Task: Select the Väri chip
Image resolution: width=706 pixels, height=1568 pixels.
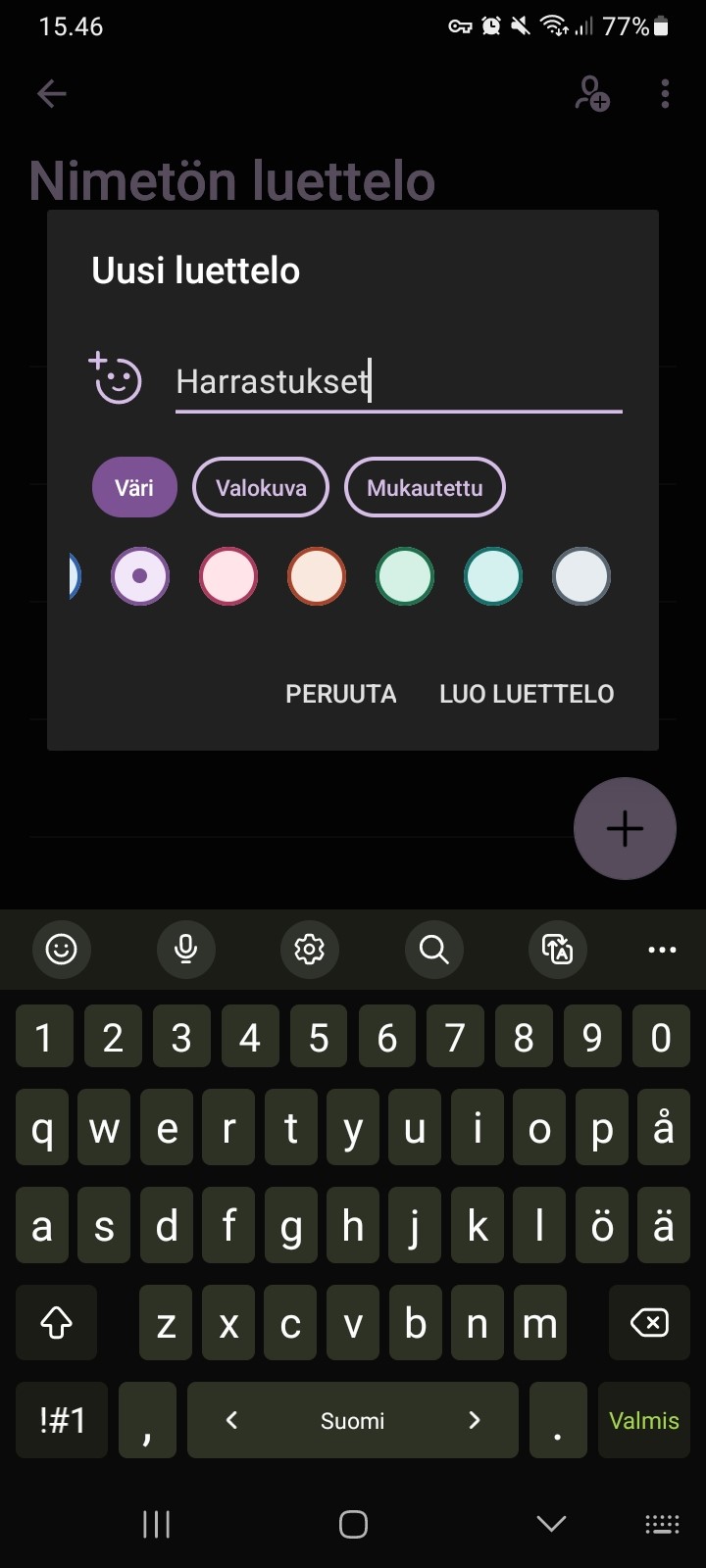Action: pos(134,487)
